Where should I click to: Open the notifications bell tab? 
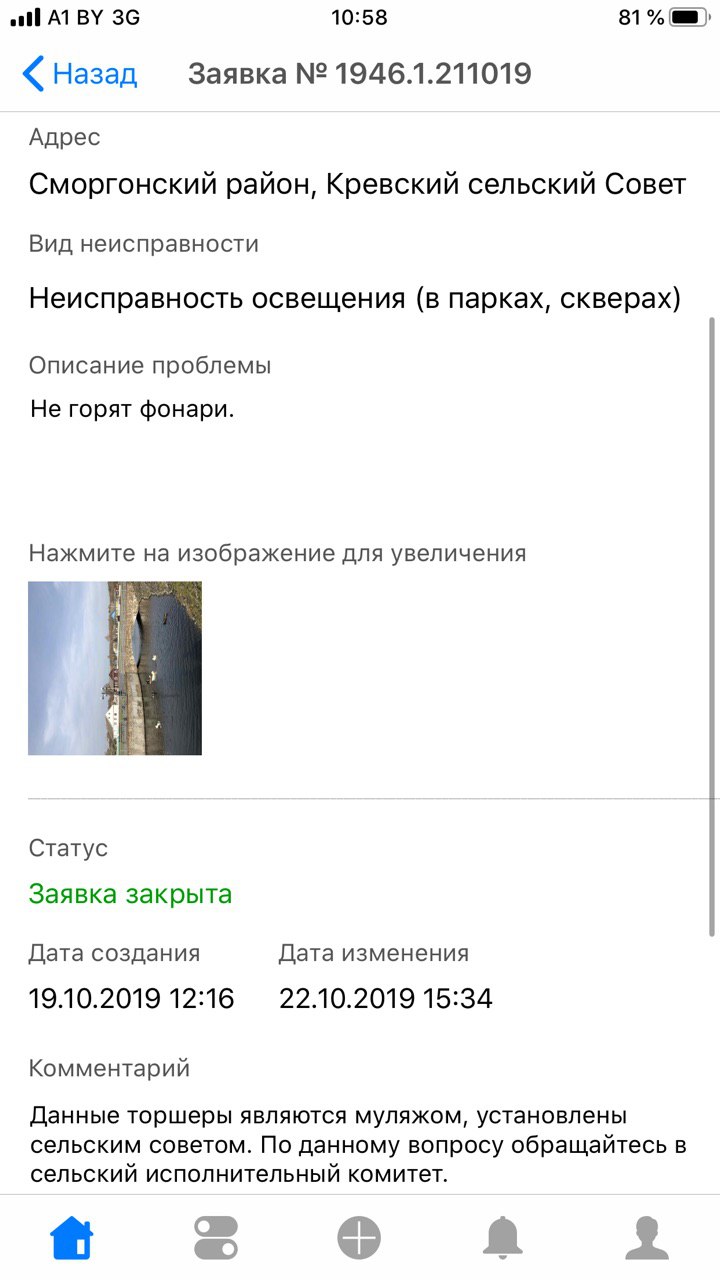503,1238
